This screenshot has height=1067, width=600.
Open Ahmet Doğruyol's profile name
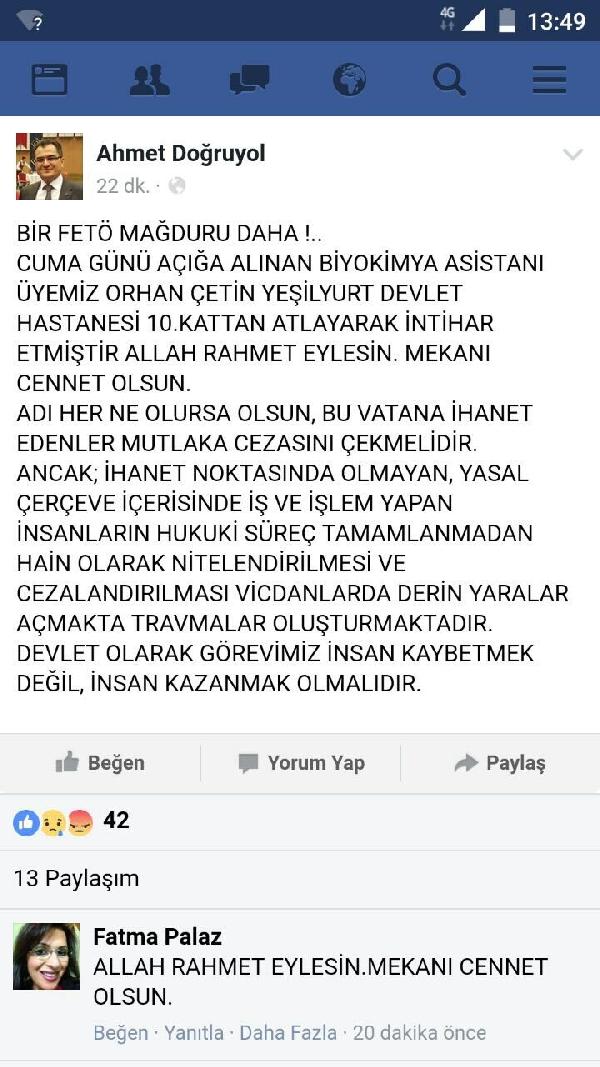click(x=180, y=153)
